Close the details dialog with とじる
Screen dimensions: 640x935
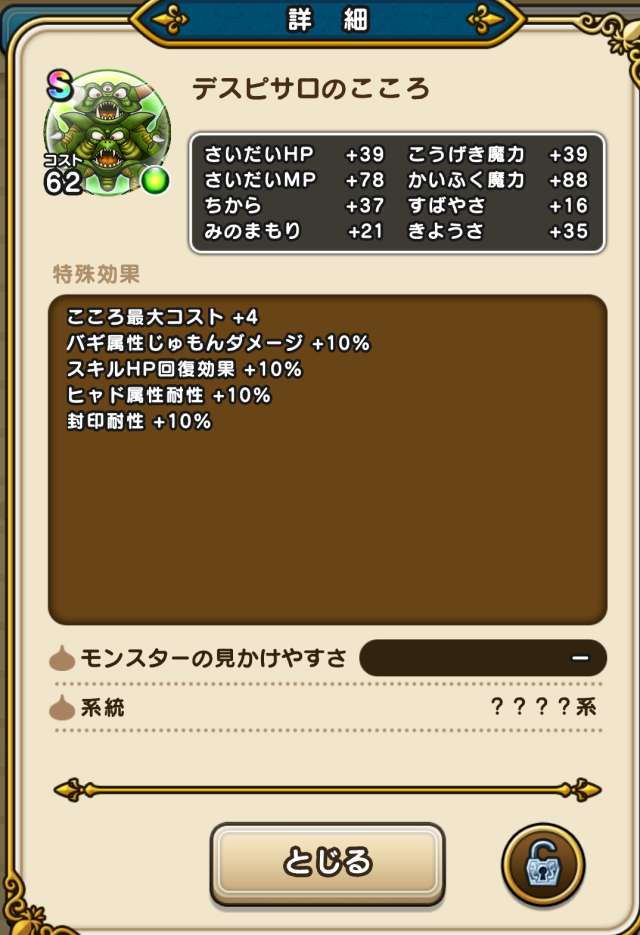pos(327,862)
